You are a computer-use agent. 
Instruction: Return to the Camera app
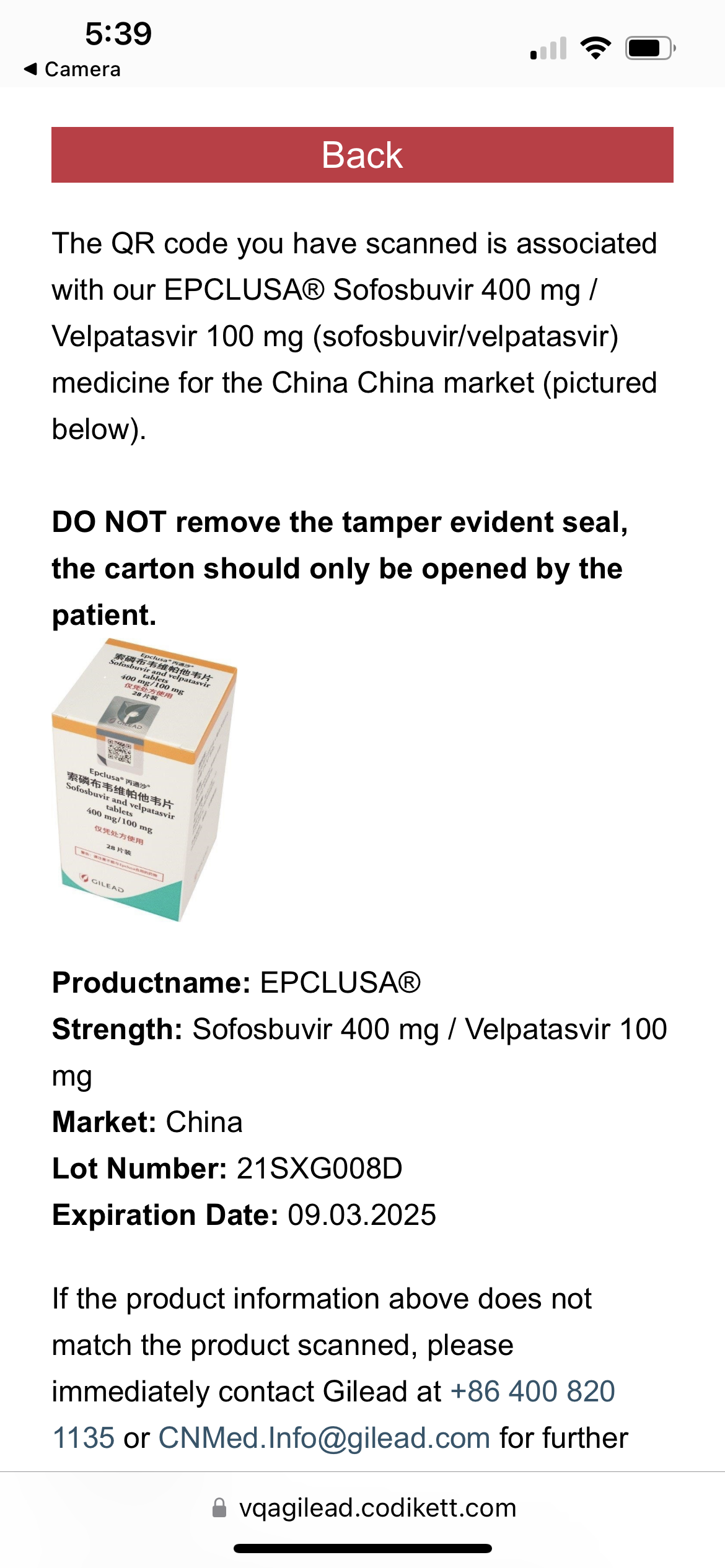(72, 69)
